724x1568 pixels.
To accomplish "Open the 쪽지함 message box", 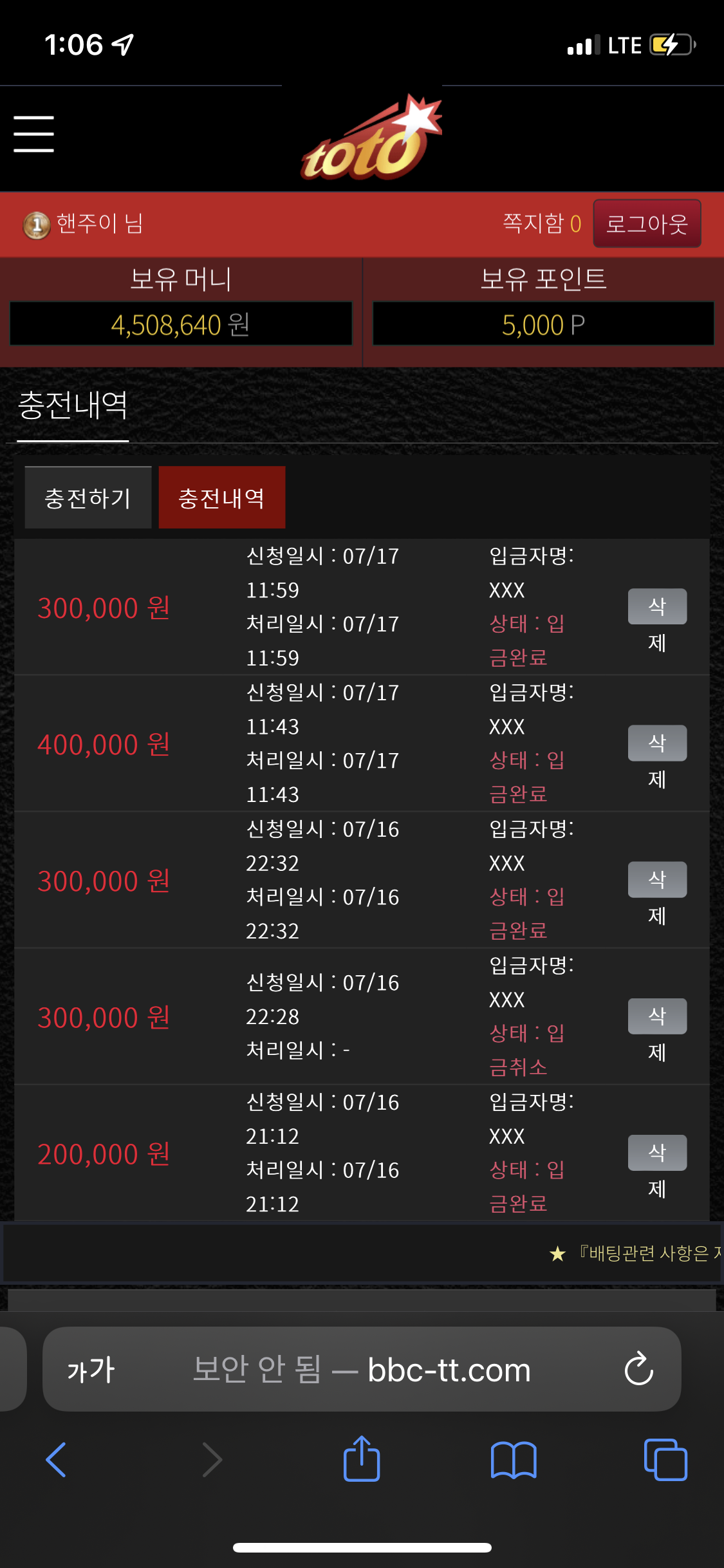I will click(541, 223).
